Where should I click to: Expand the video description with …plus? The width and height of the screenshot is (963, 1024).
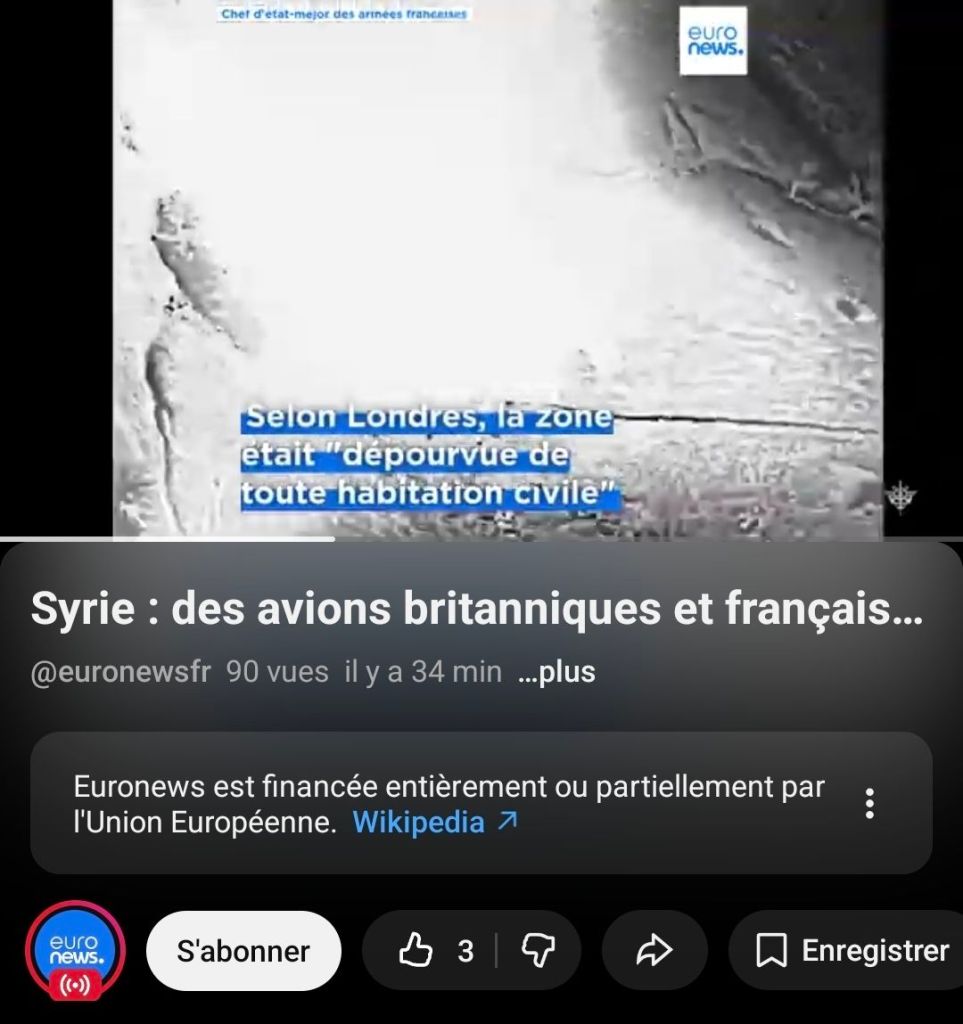click(557, 672)
